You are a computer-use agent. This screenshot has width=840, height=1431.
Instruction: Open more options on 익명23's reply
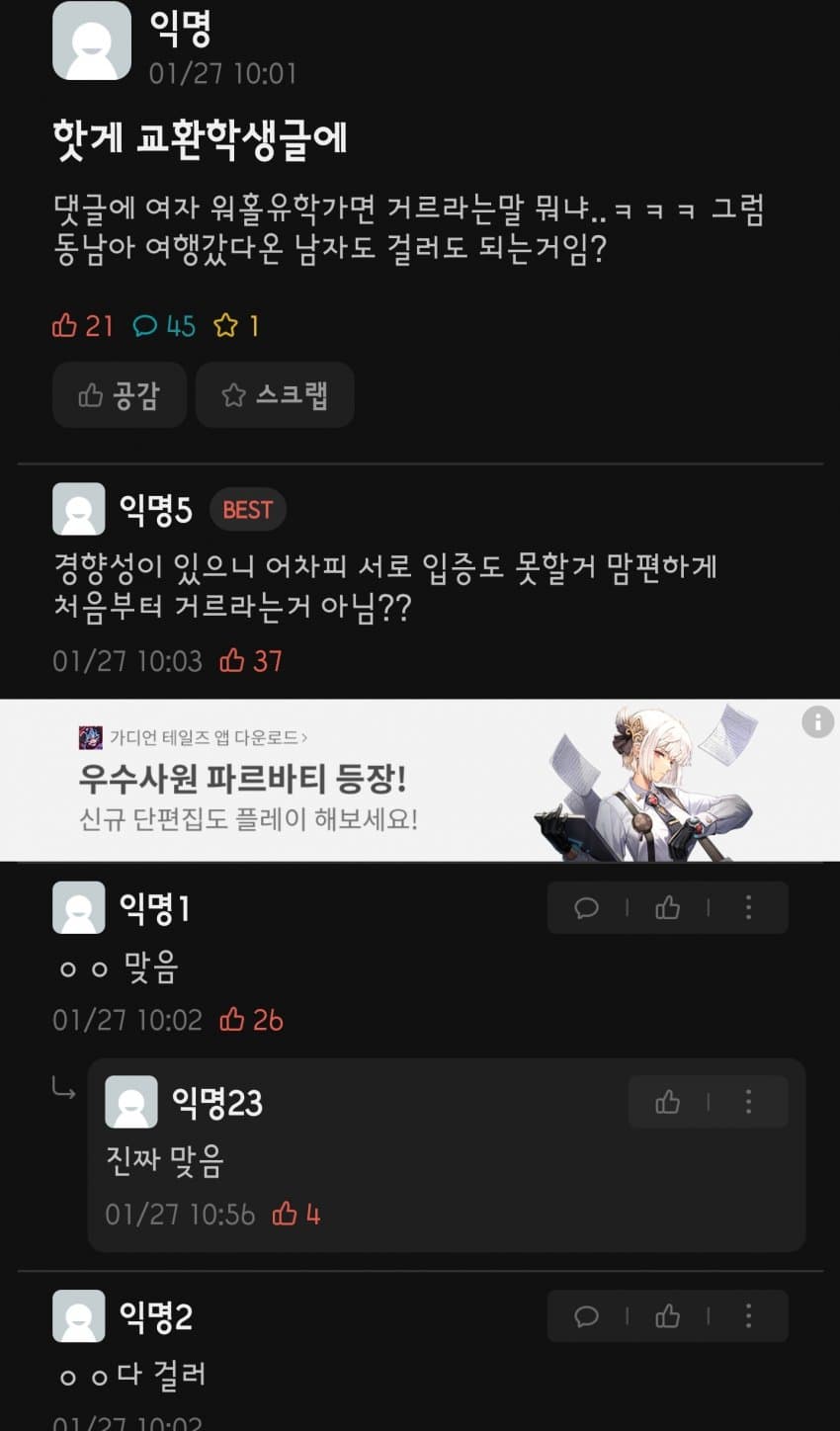749,1102
